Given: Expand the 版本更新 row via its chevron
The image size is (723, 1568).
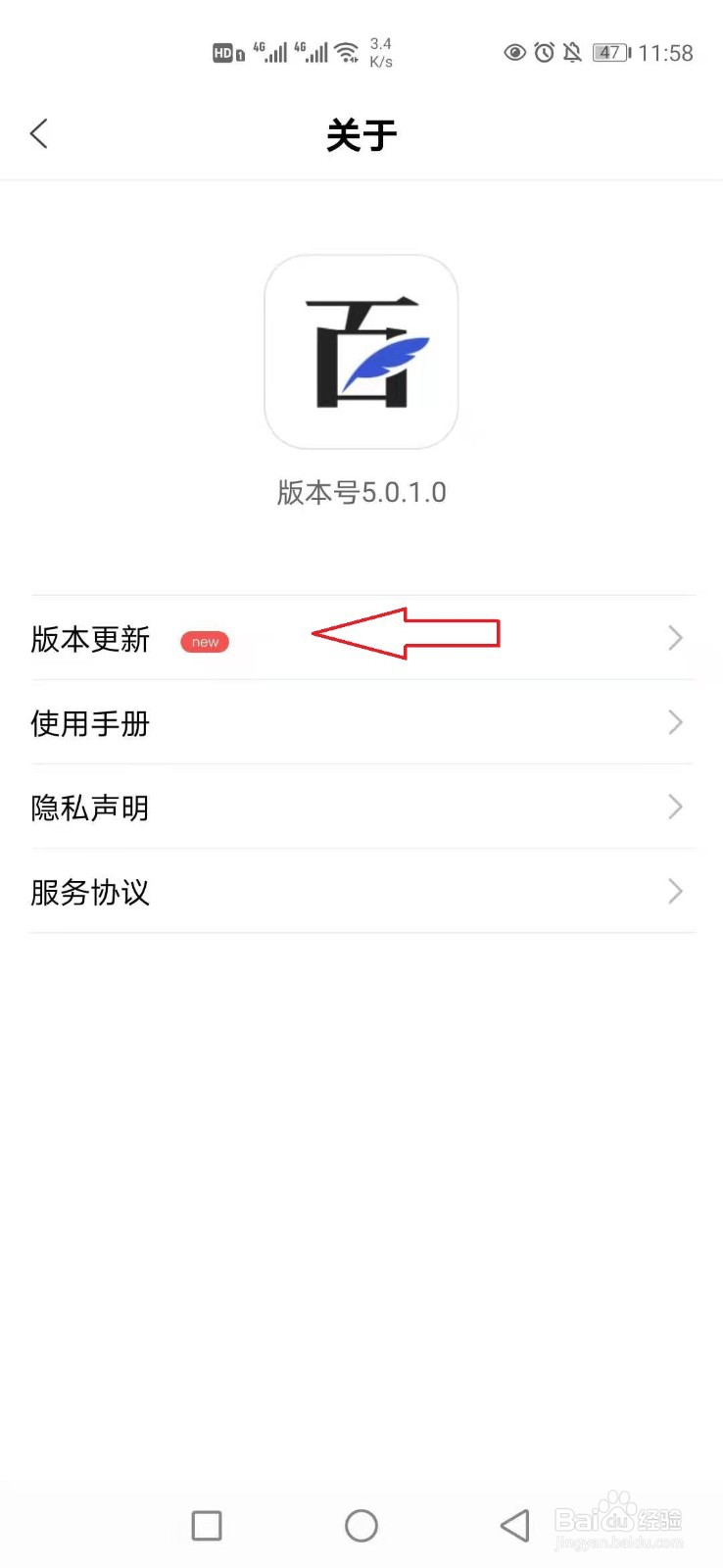Looking at the screenshot, I should pos(674,638).
